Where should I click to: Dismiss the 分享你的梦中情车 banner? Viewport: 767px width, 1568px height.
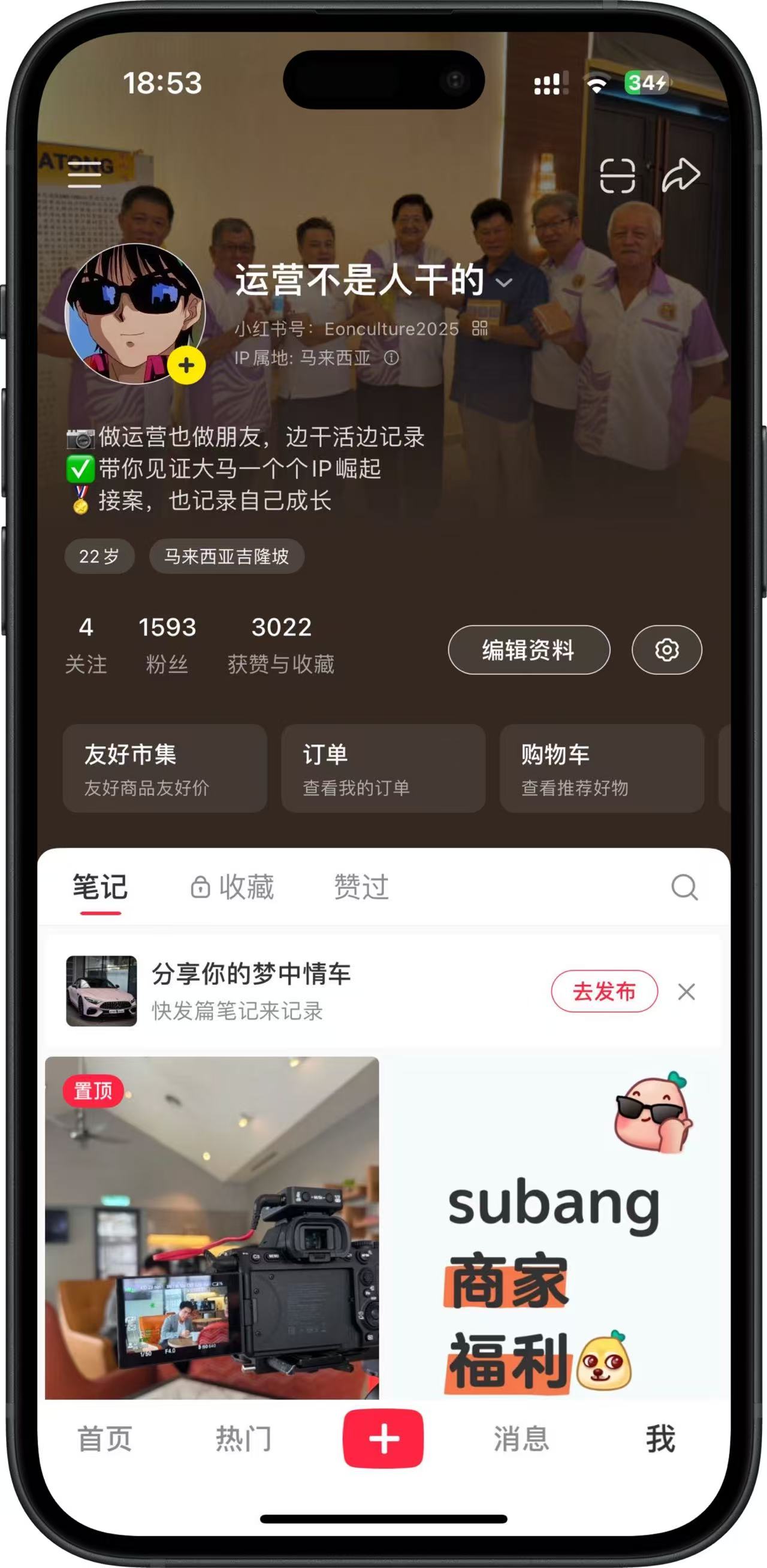point(686,991)
